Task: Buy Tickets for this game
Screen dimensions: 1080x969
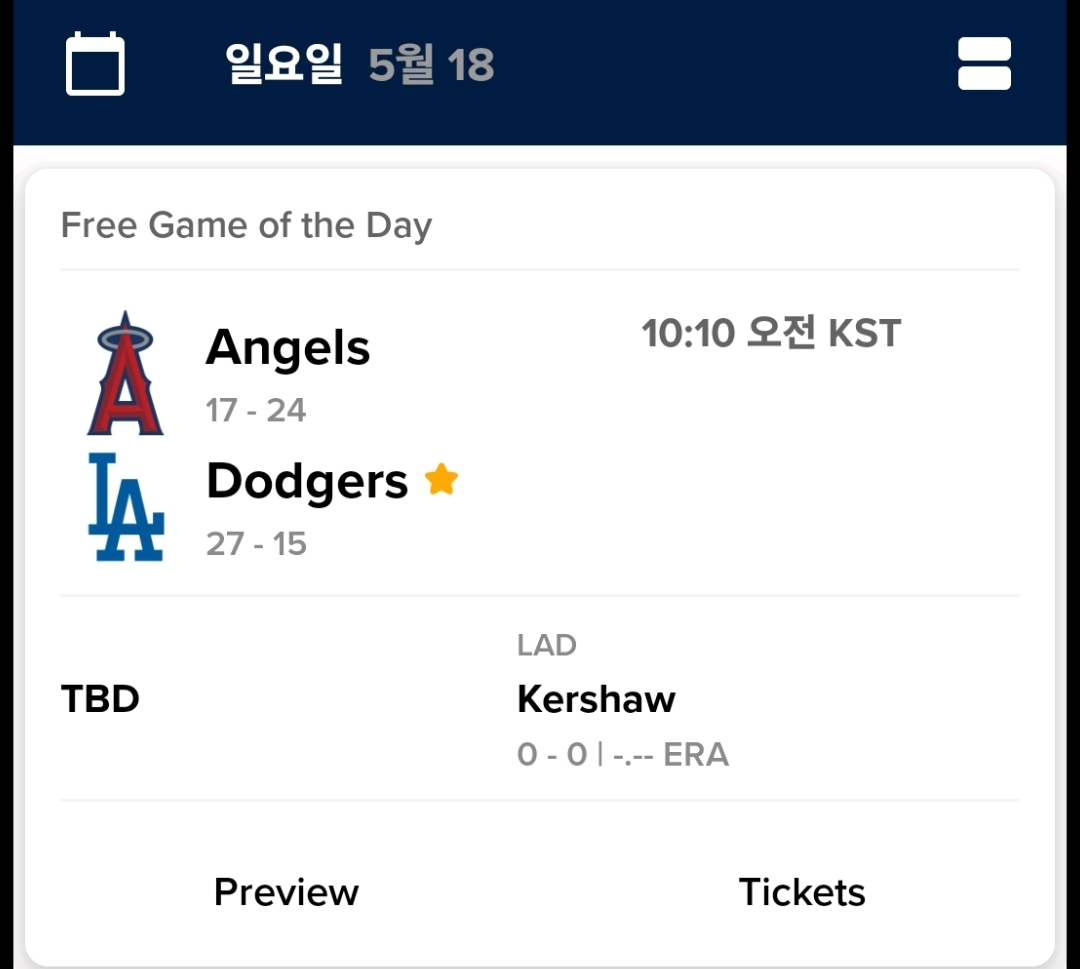Action: tap(802, 892)
